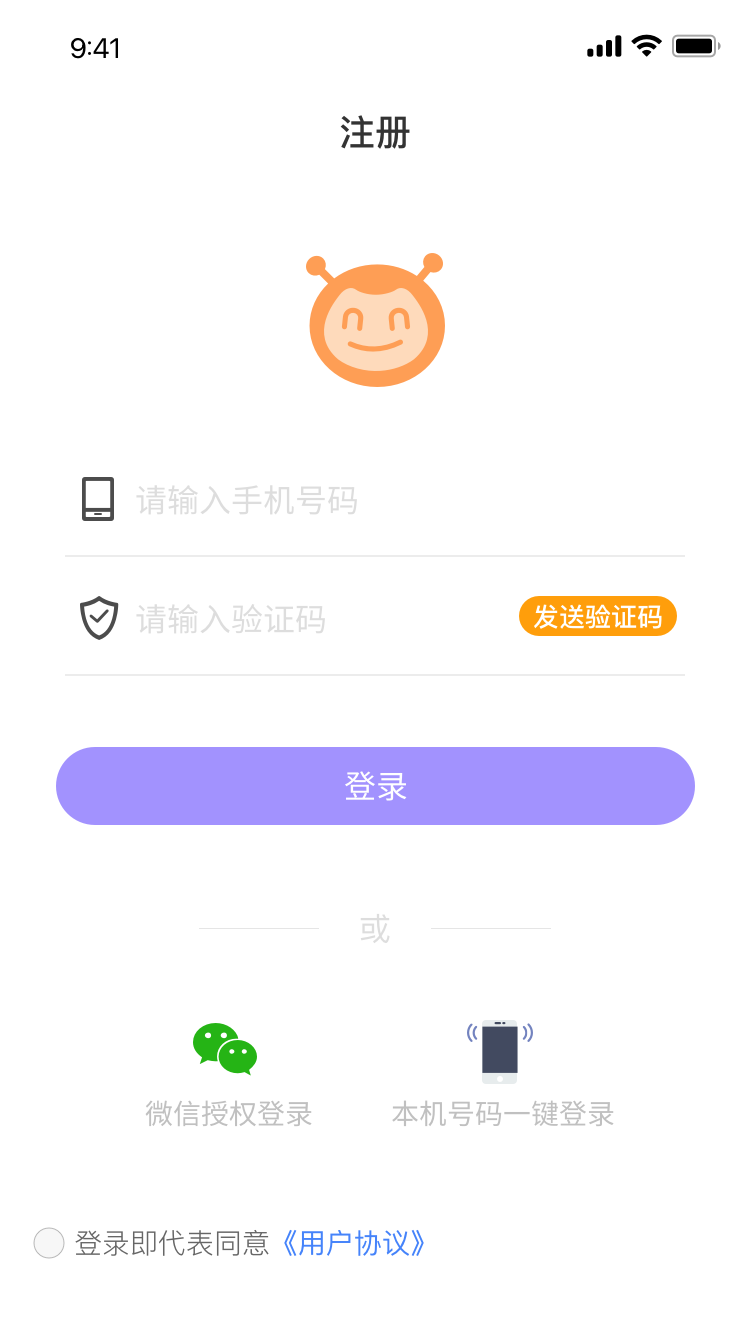Image resolution: width=750 pixels, height=1334 pixels.
Task: Click the shield icon beside the code field
Action: pos(98,618)
